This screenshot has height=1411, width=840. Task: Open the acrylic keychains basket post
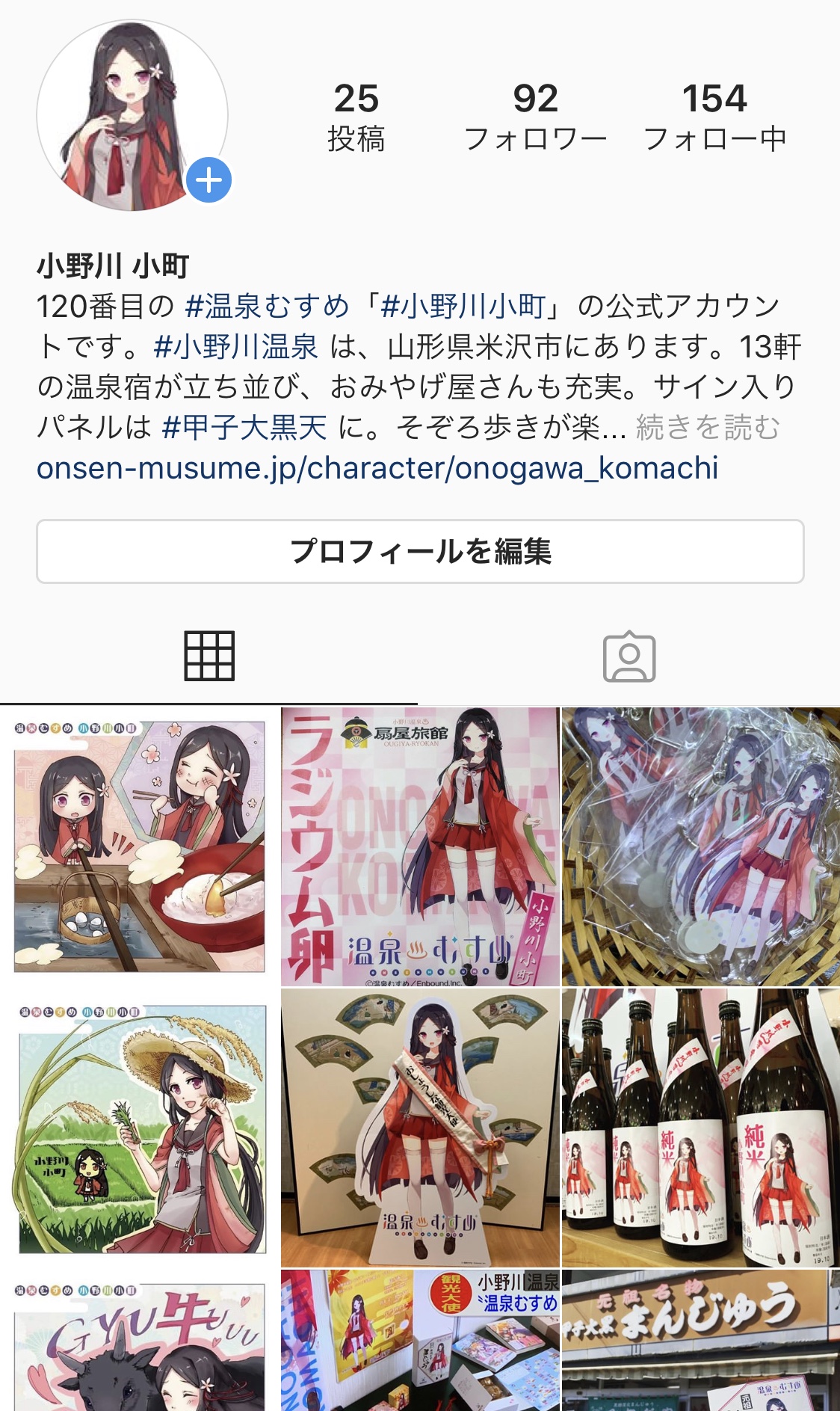(700, 846)
